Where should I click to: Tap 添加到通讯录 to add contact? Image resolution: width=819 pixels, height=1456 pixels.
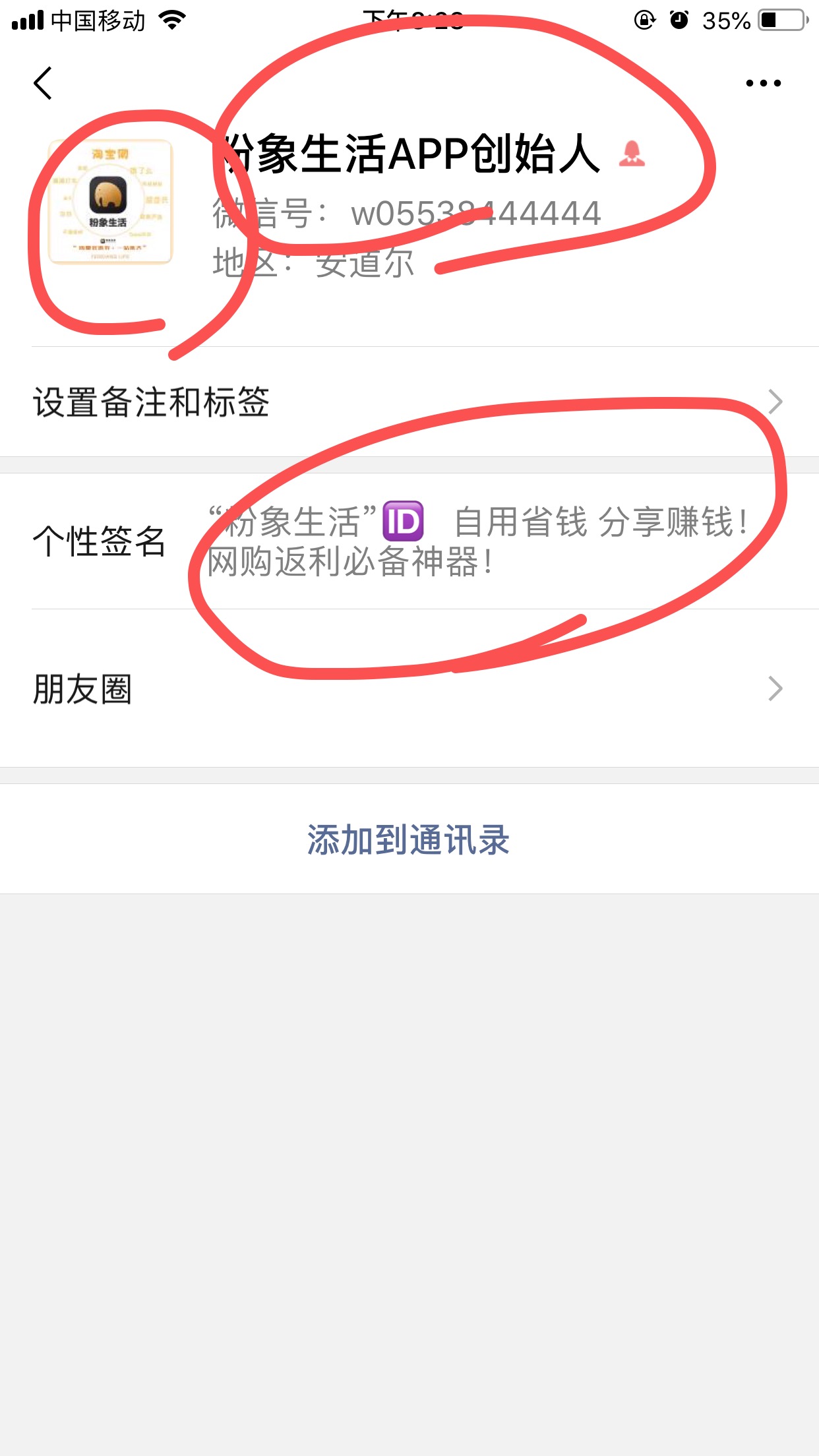point(409,839)
